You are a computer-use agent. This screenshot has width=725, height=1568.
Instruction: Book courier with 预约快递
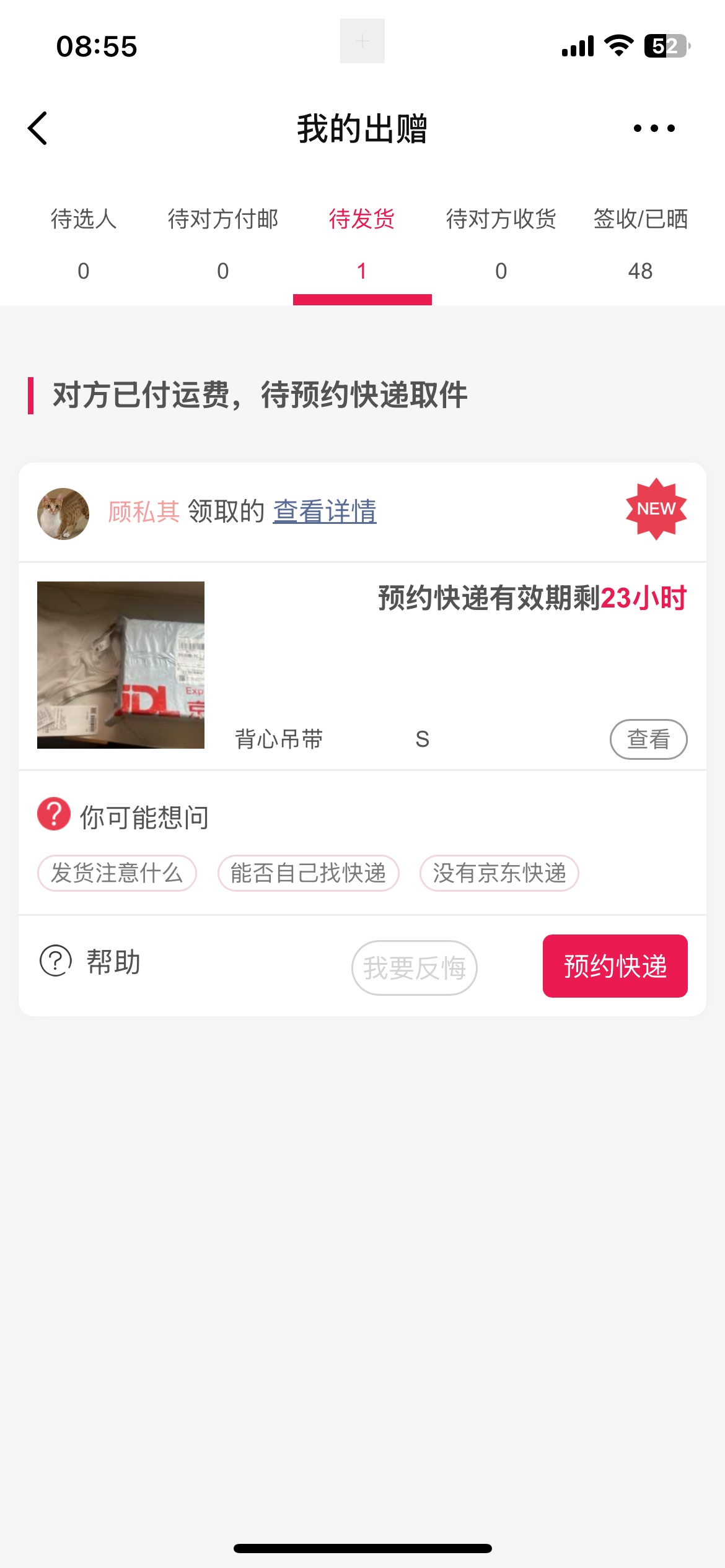tap(615, 966)
